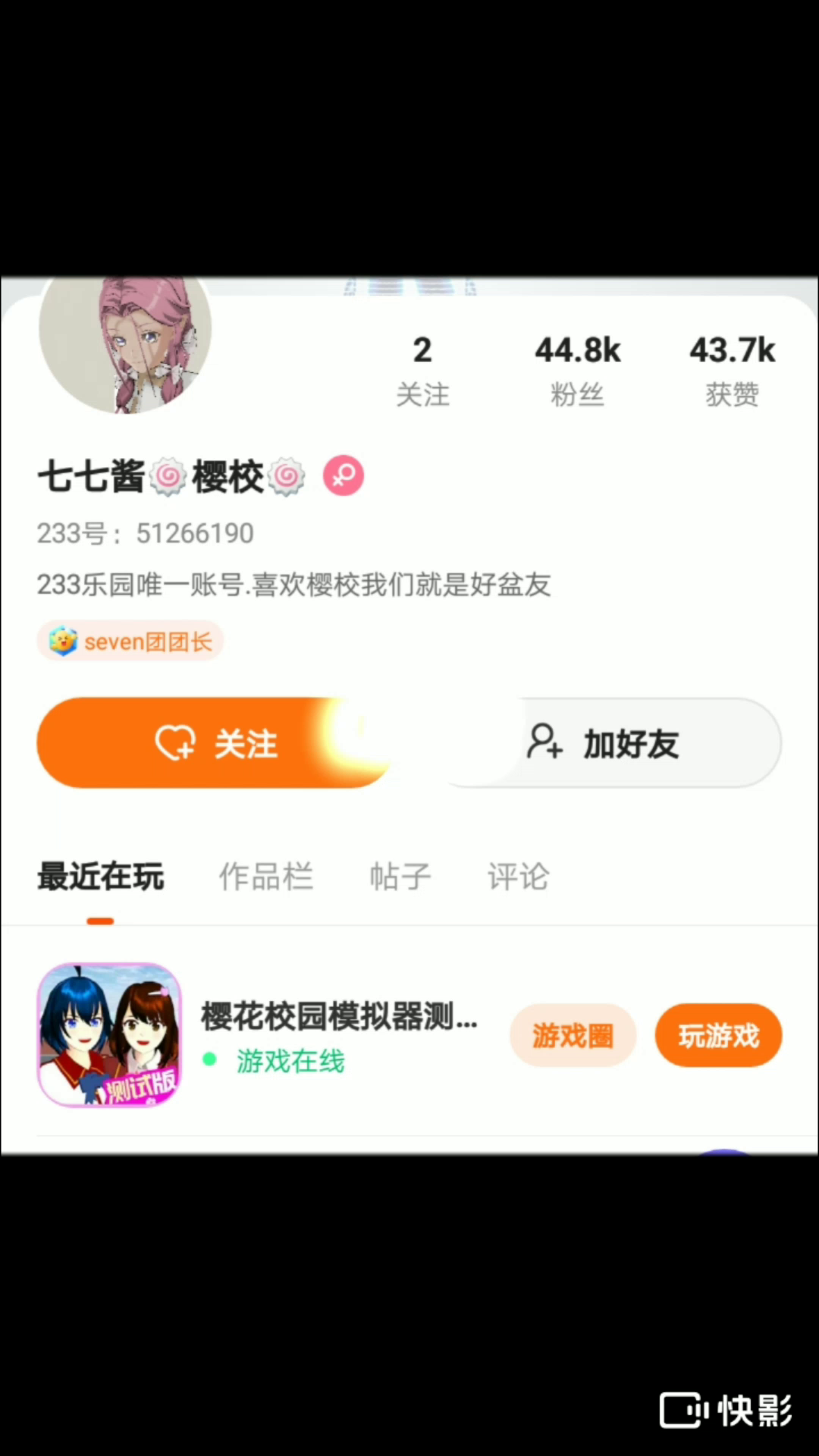Show the 粉丝 followers list
This screenshot has width=819, height=1456.
[577, 370]
